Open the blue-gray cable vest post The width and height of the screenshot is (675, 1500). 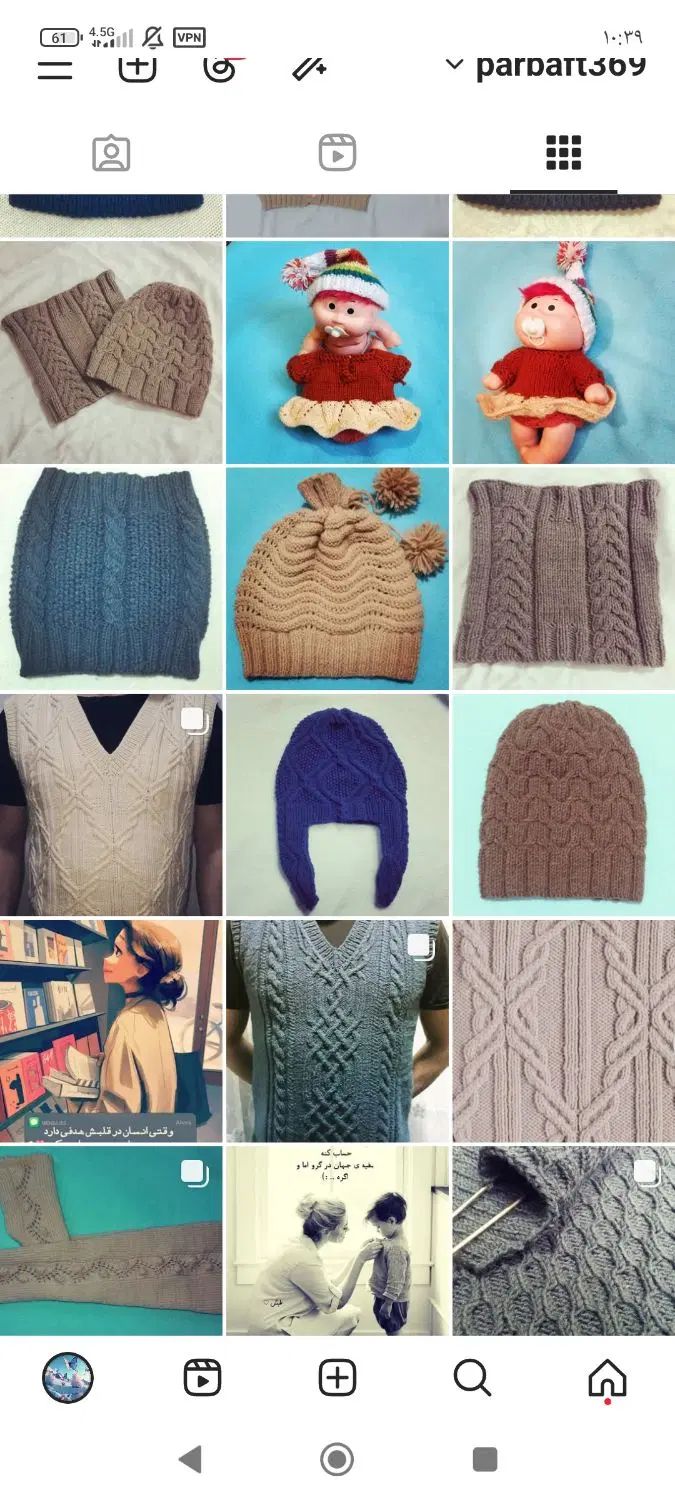[x=337, y=1031]
